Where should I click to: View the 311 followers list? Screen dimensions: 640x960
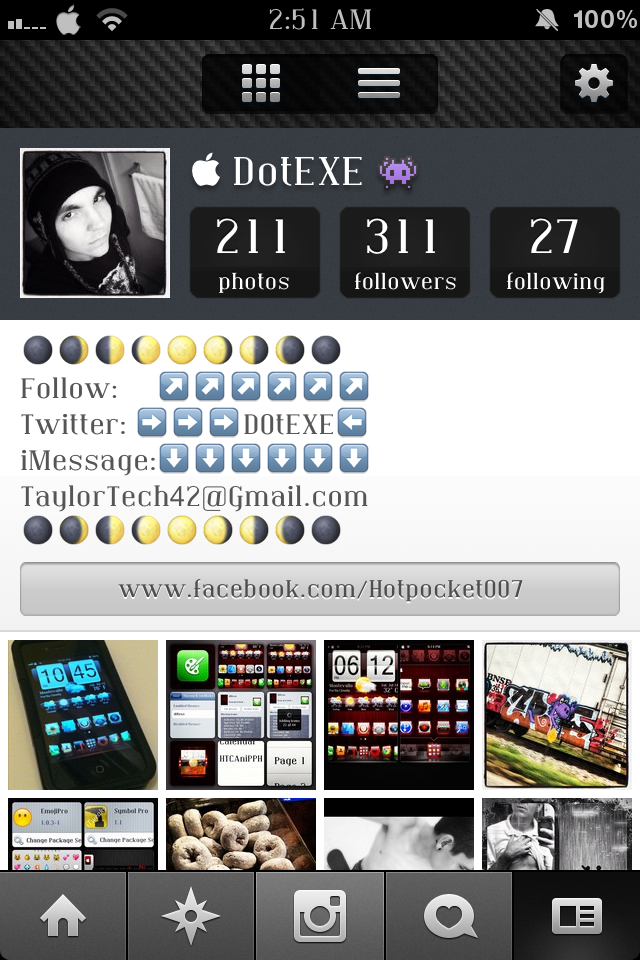(x=405, y=253)
